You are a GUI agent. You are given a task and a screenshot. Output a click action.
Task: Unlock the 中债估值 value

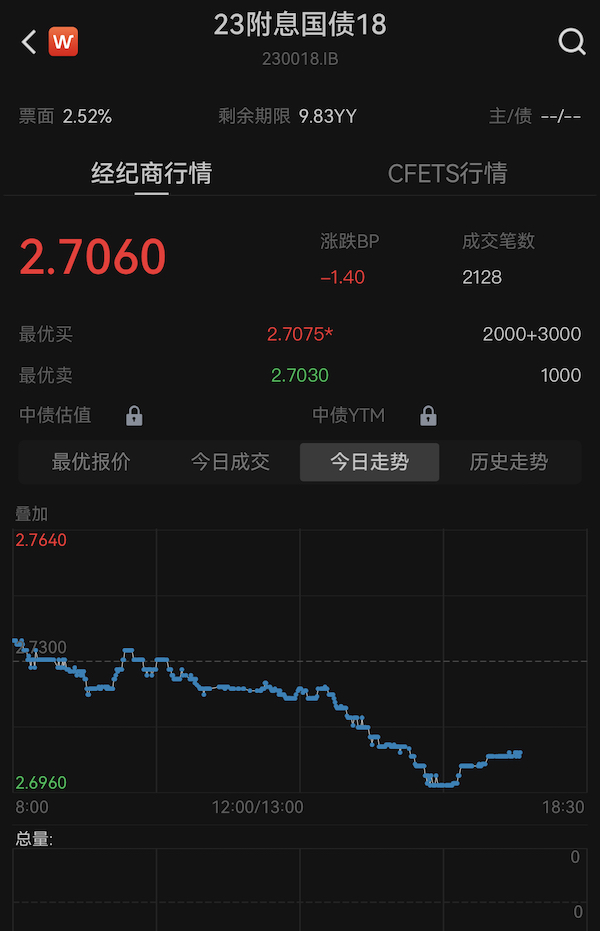pos(134,415)
